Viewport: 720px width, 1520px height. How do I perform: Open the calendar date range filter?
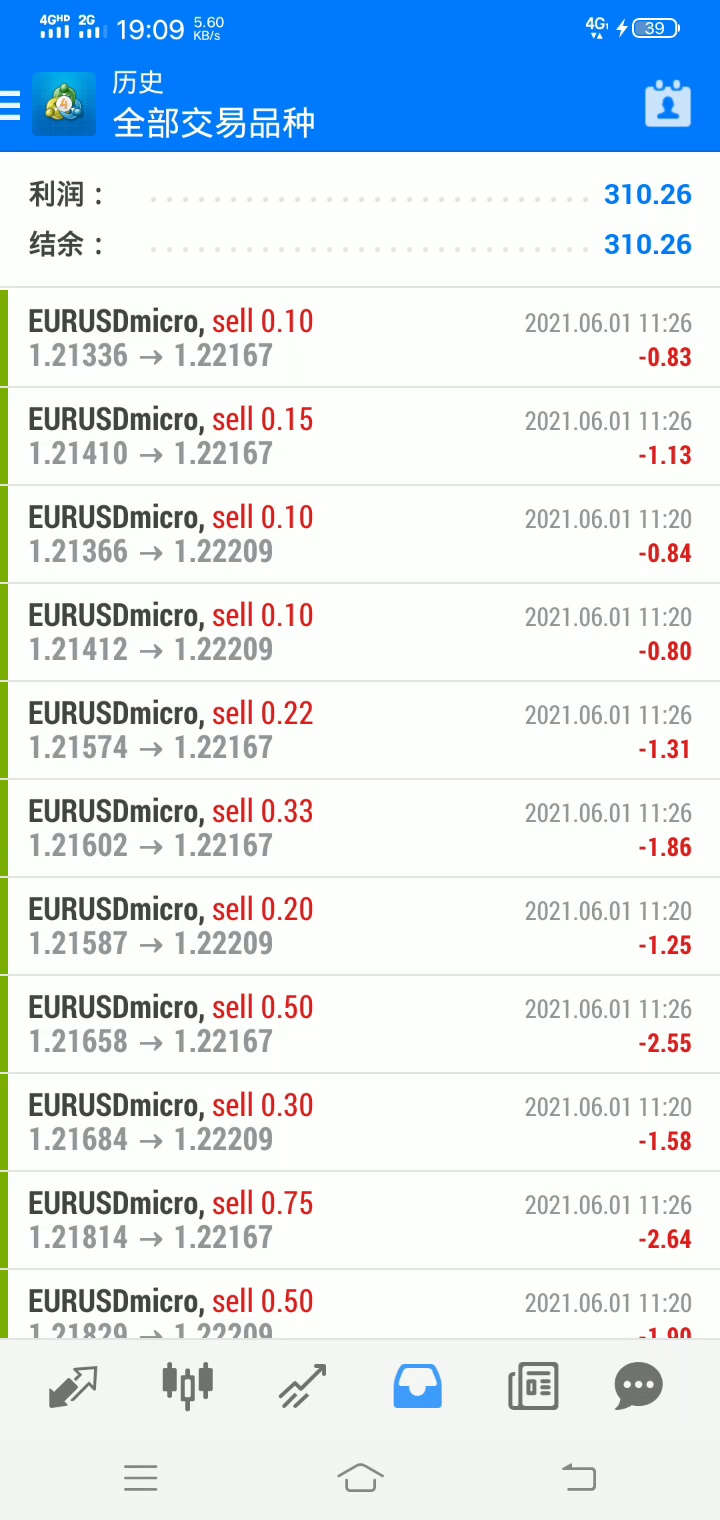coord(667,104)
